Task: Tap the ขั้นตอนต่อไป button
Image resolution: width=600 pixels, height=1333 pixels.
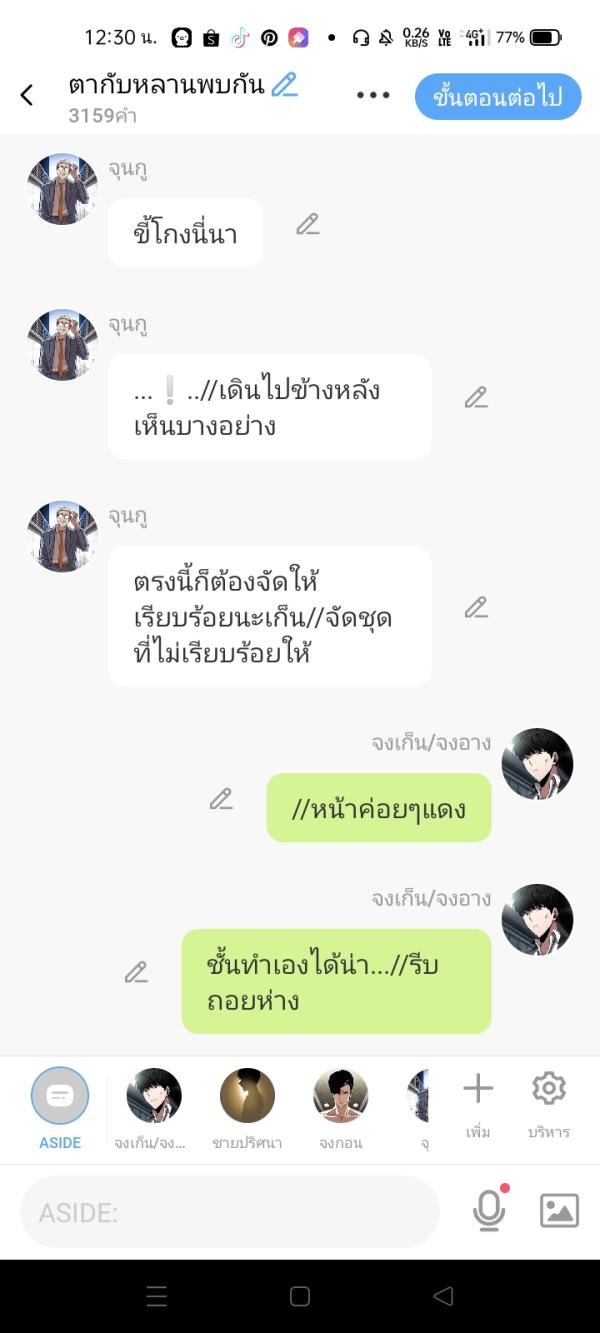Action: (x=497, y=96)
